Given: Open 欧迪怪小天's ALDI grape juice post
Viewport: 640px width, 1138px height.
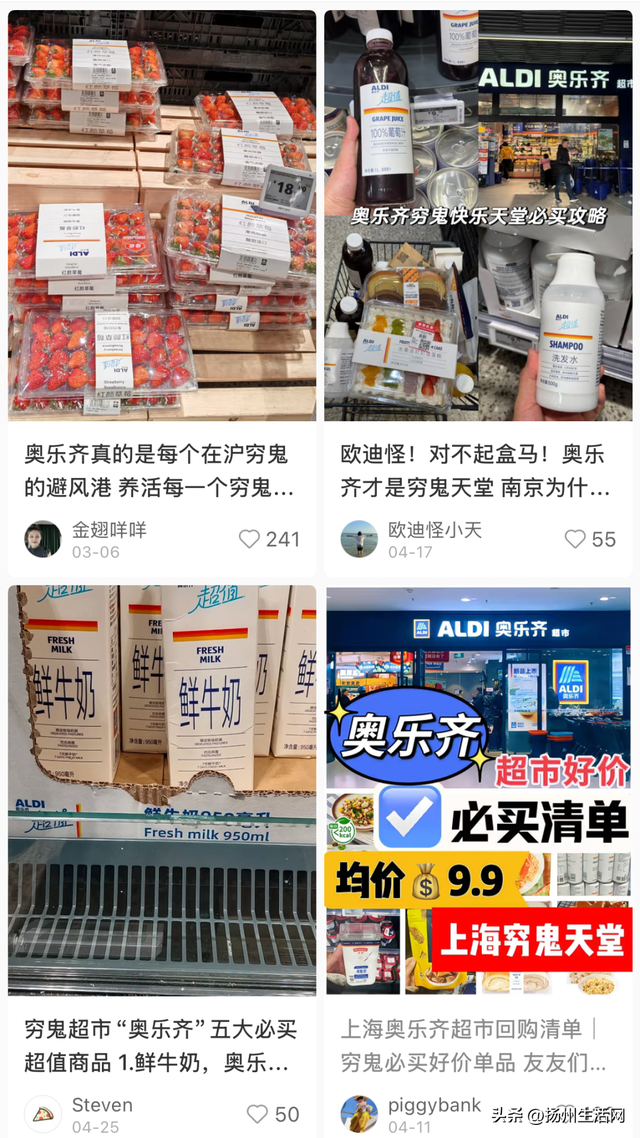Looking at the screenshot, I should (478, 215).
